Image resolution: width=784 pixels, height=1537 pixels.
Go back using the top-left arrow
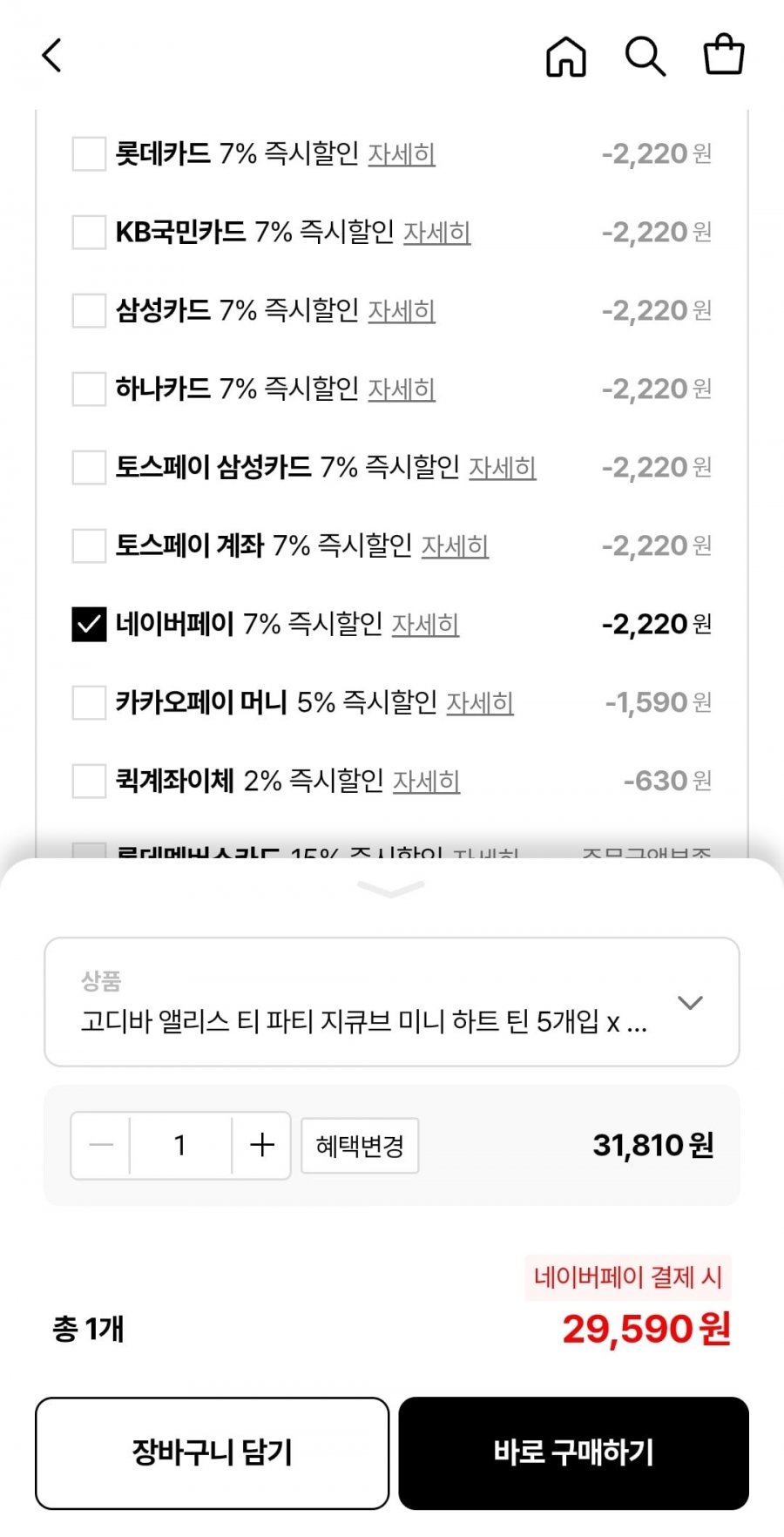coord(52,56)
